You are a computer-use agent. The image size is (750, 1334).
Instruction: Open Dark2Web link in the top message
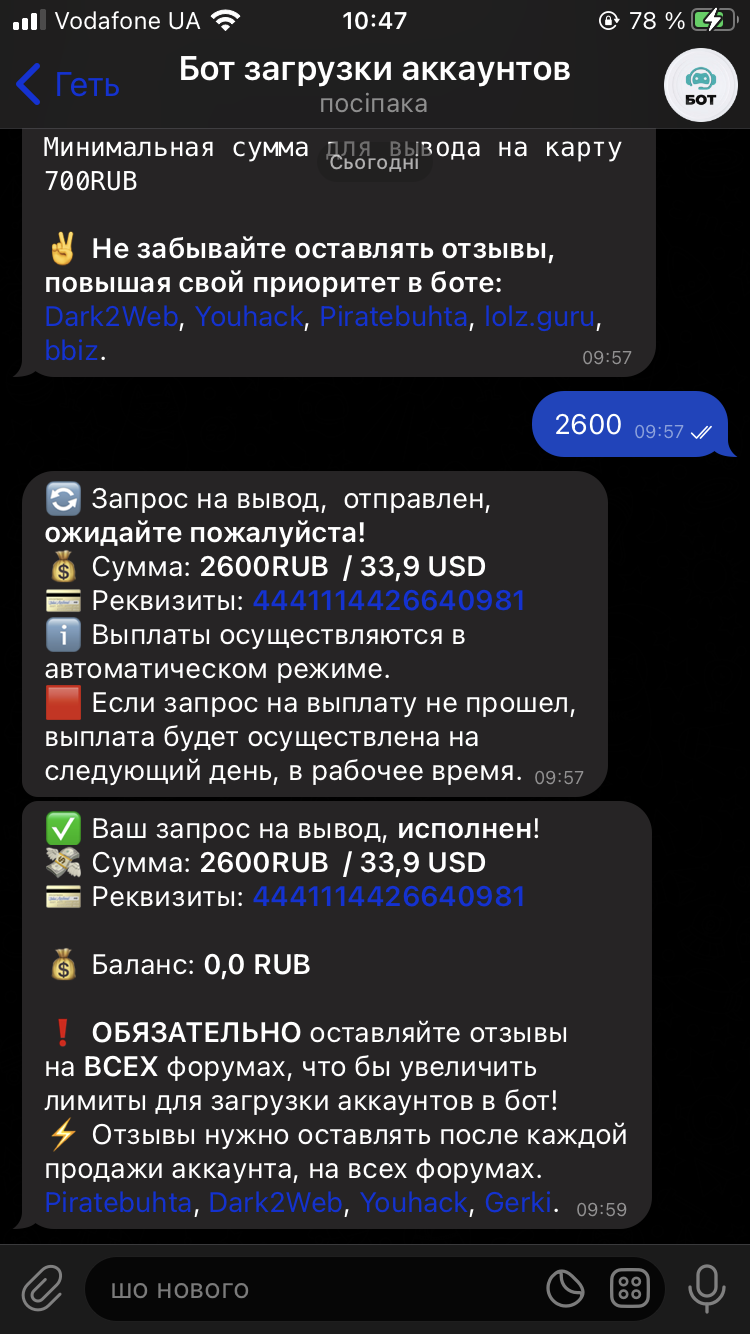pos(111,317)
